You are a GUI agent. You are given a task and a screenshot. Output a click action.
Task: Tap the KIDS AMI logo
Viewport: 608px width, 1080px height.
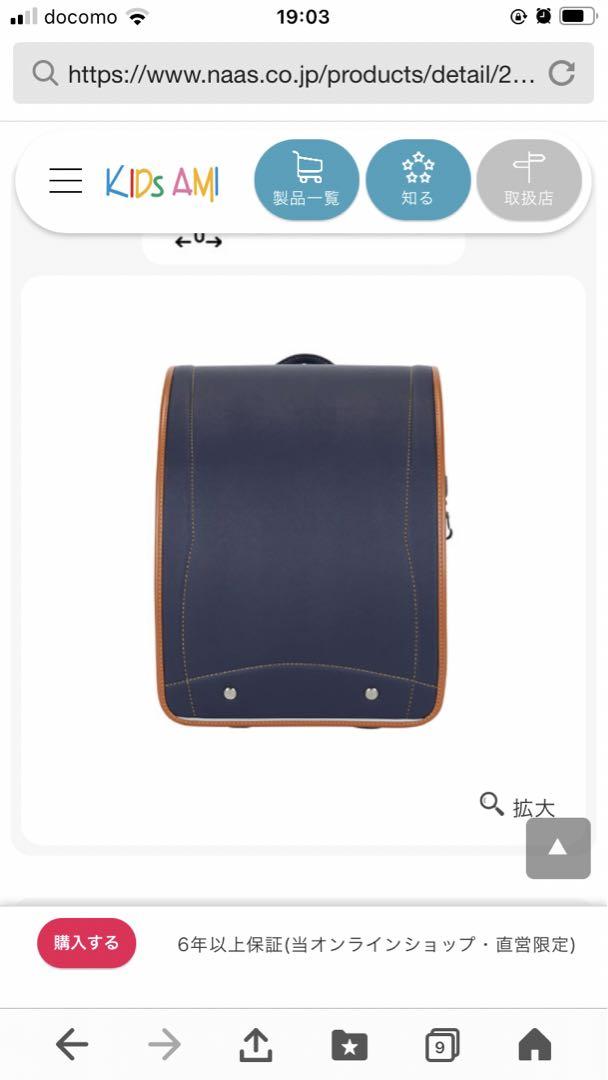(162, 183)
